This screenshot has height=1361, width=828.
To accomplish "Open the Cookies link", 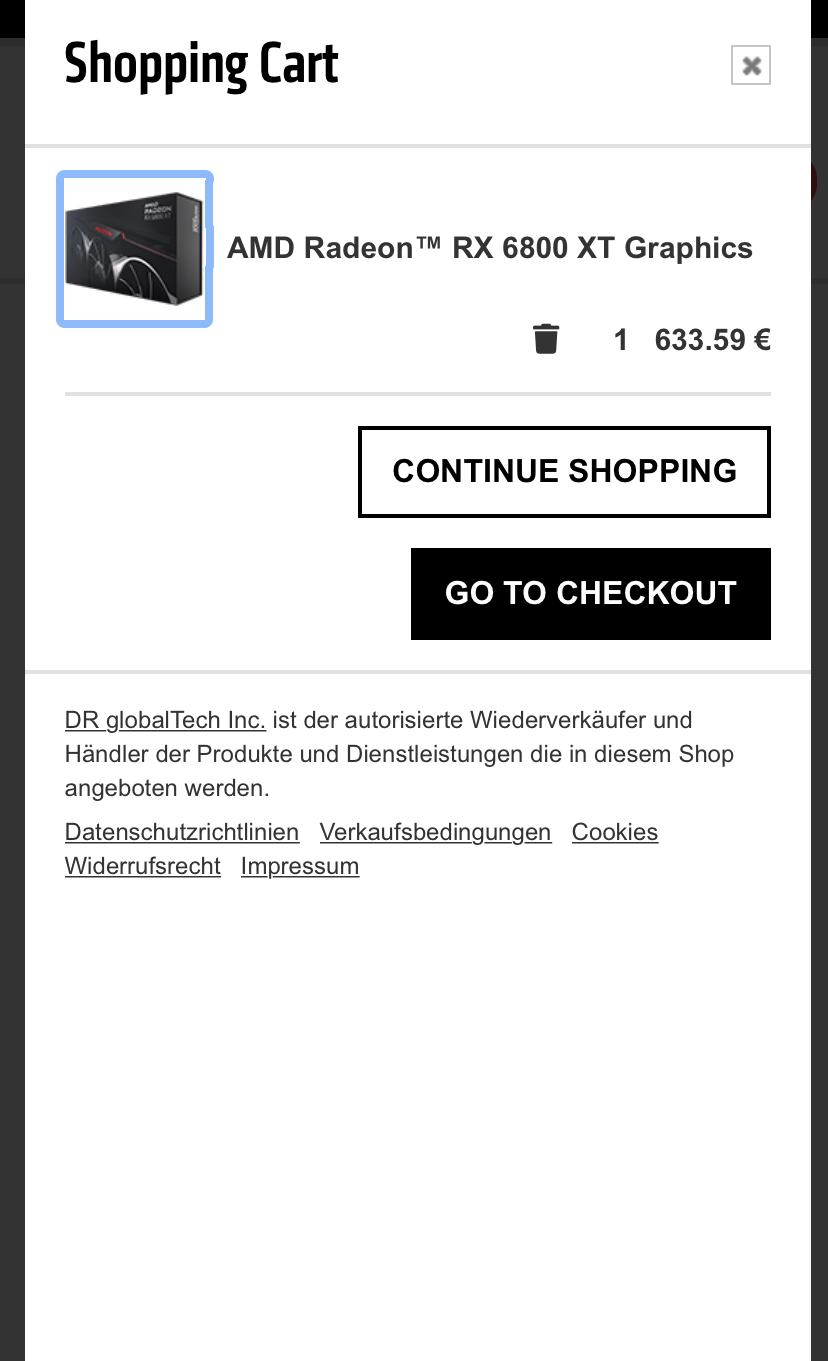I will click(x=615, y=832).
